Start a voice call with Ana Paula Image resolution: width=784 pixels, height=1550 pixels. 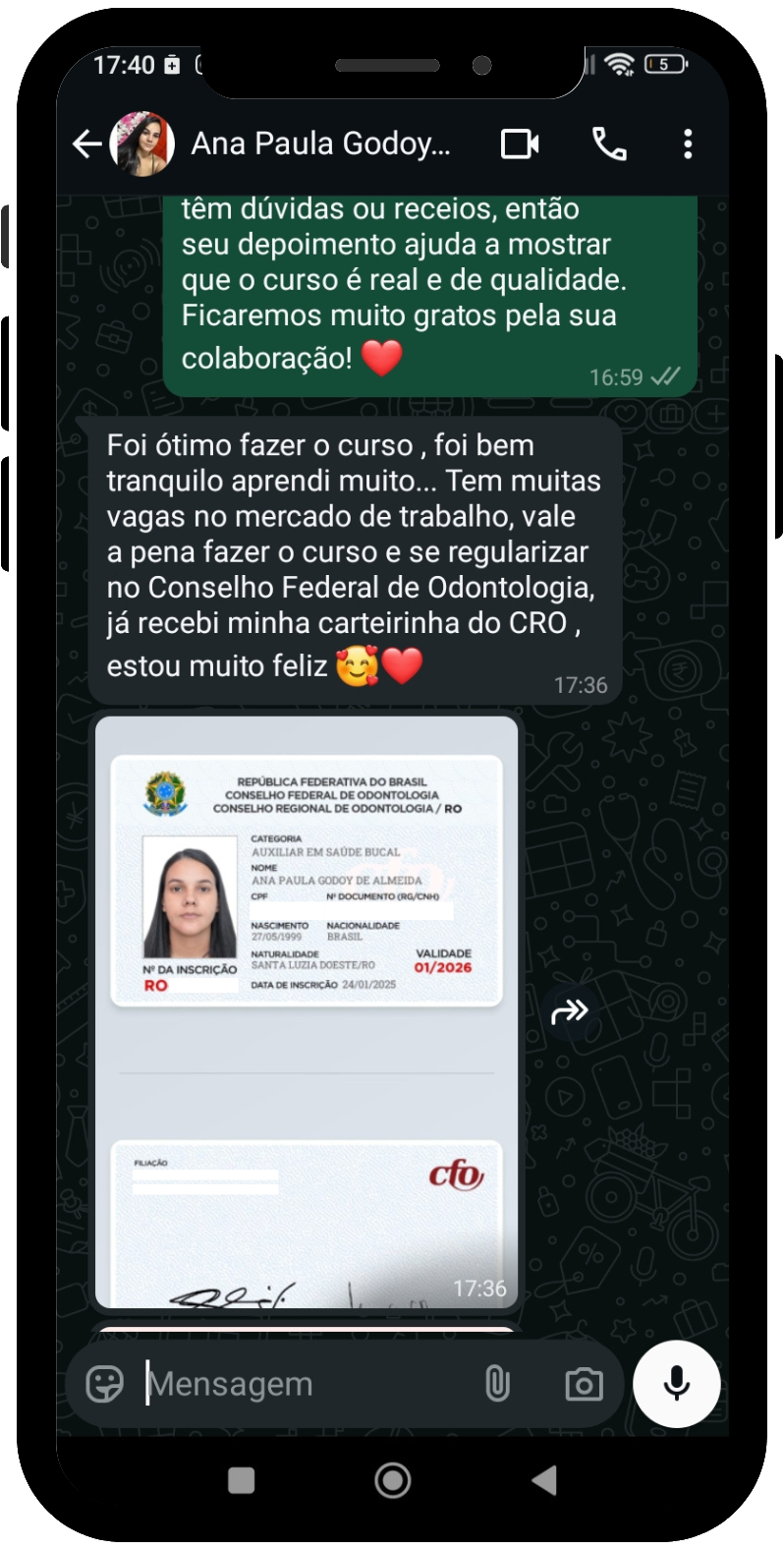(609, 144)
